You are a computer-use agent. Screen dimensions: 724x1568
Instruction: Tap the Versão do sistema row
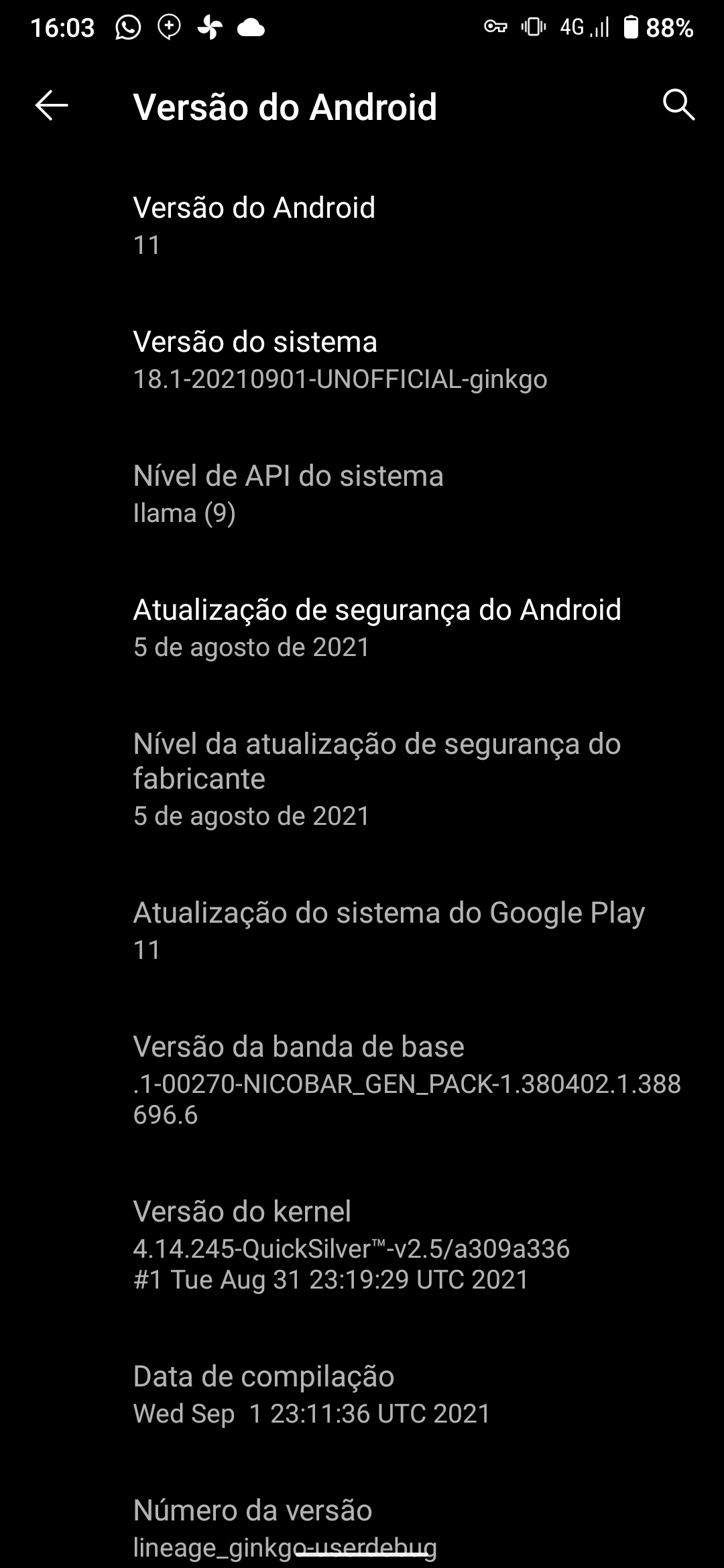tap(362, 360)
